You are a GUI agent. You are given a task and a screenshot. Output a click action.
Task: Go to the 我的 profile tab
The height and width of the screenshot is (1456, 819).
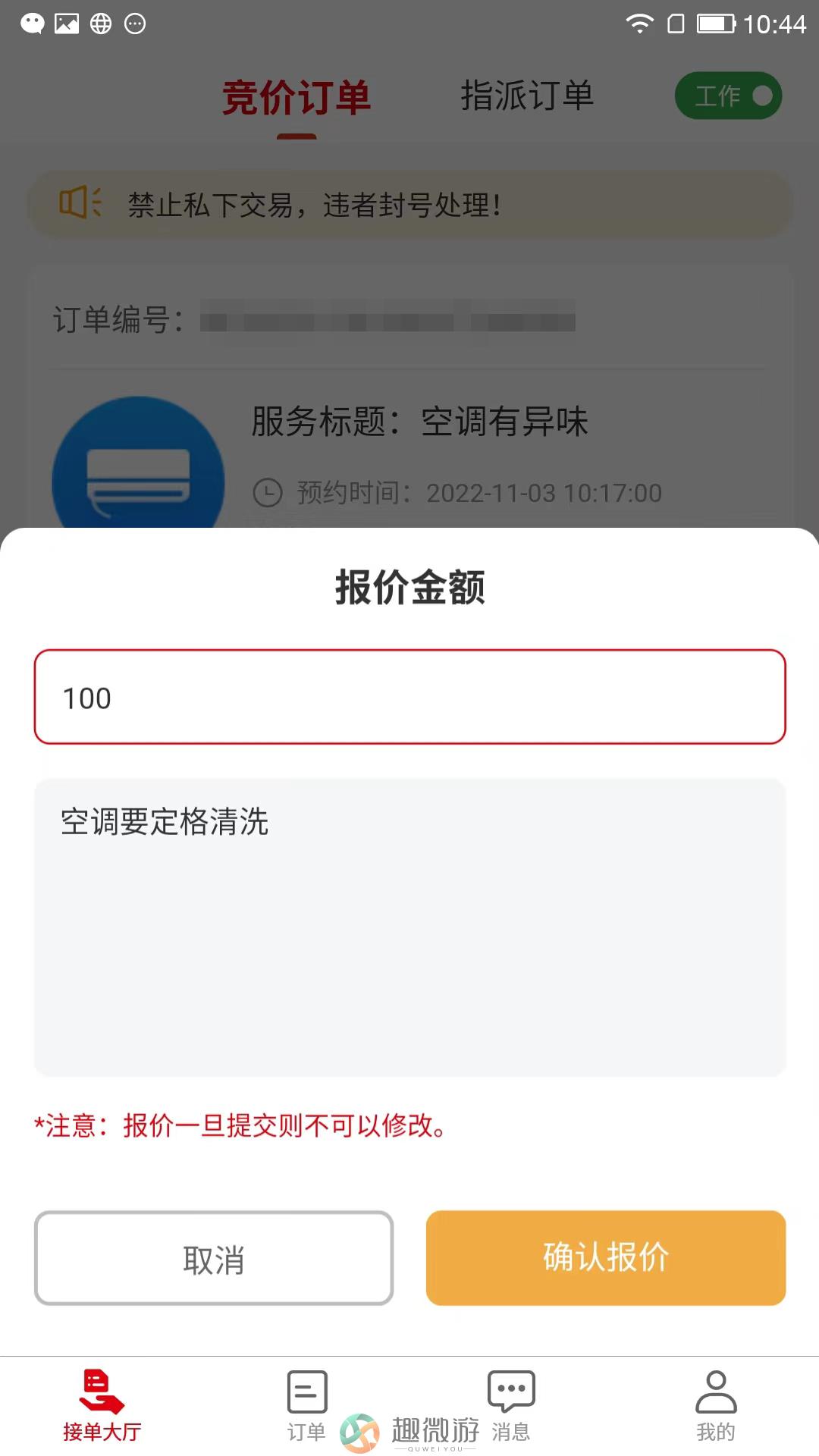coord(716,1406)
